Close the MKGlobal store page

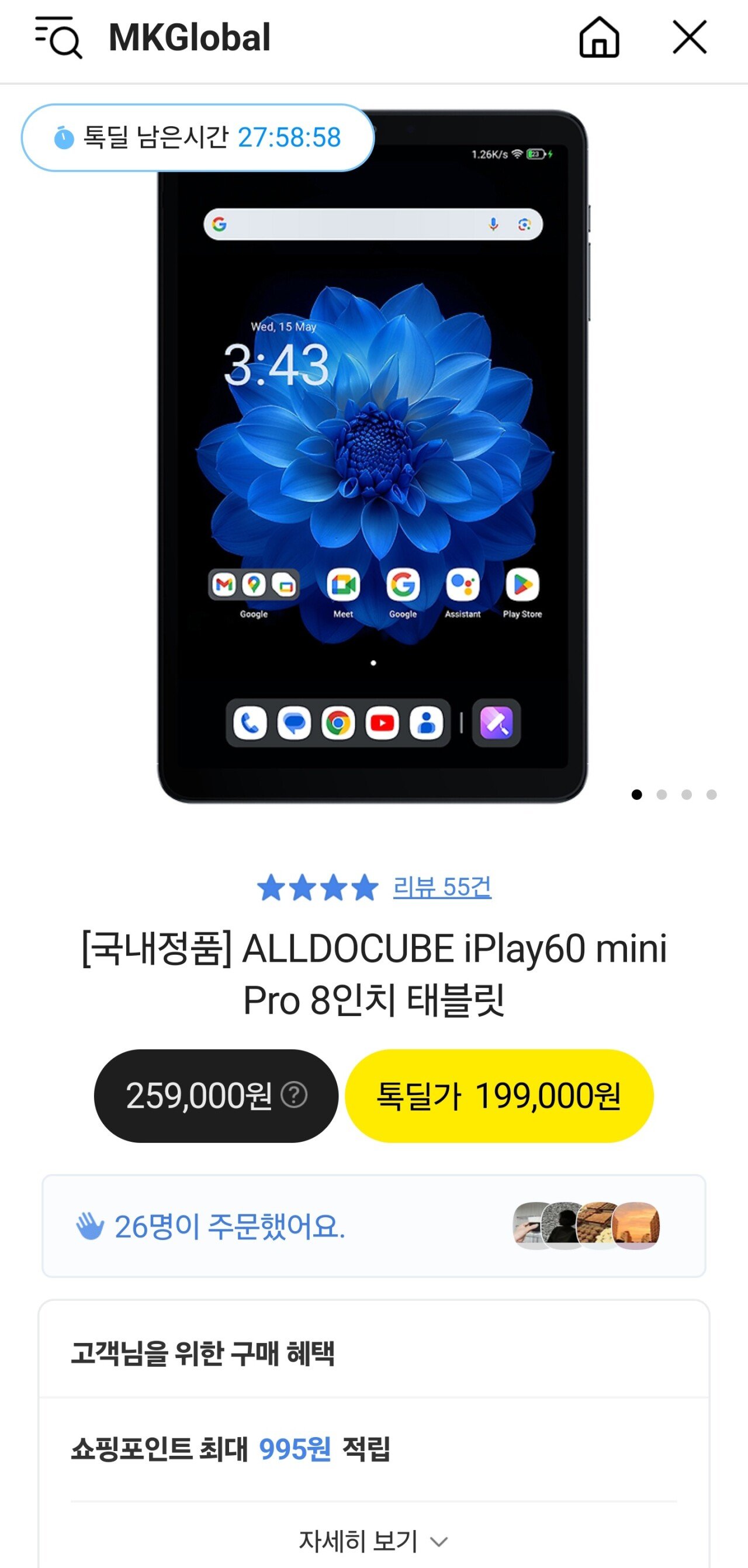[689, 38]
